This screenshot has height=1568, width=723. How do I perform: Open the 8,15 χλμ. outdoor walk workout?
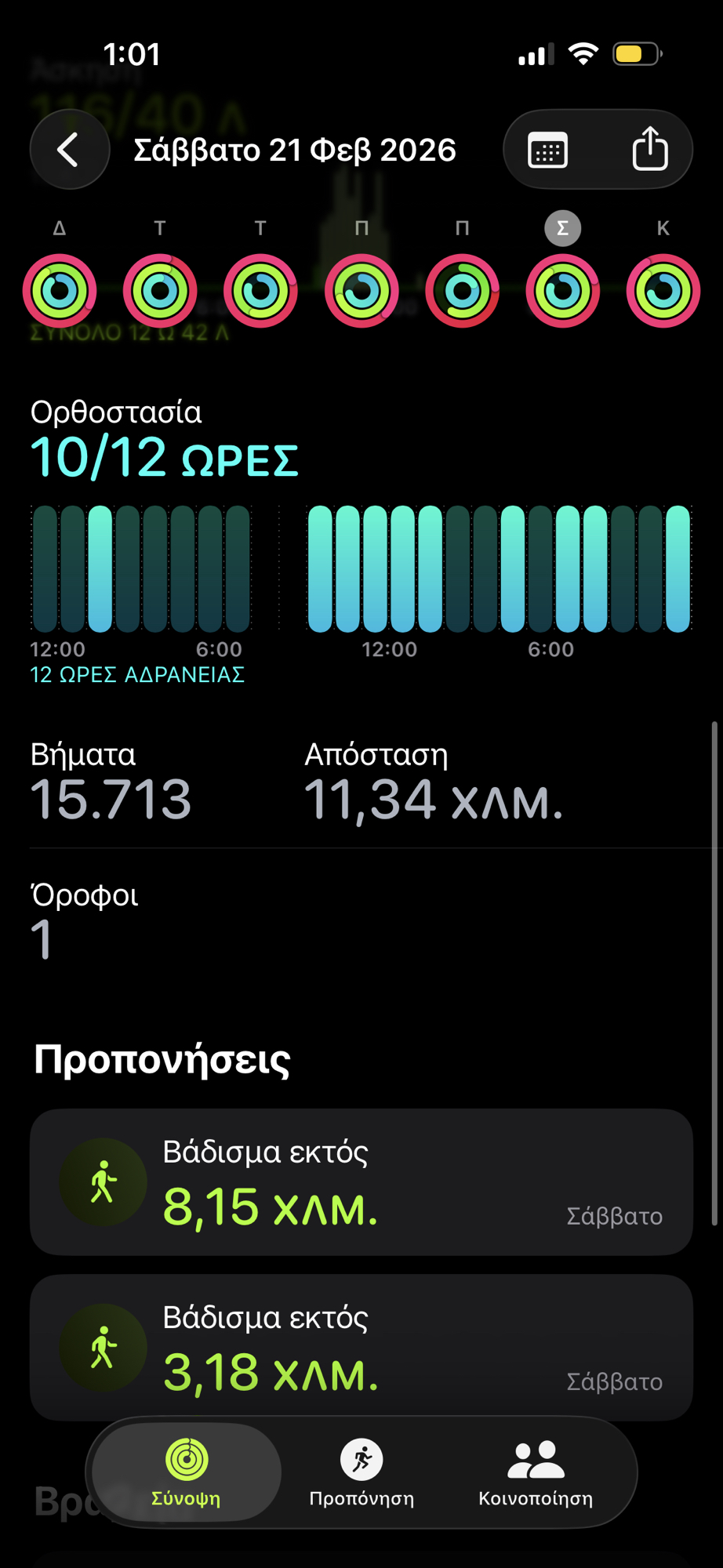(361, 1181)
